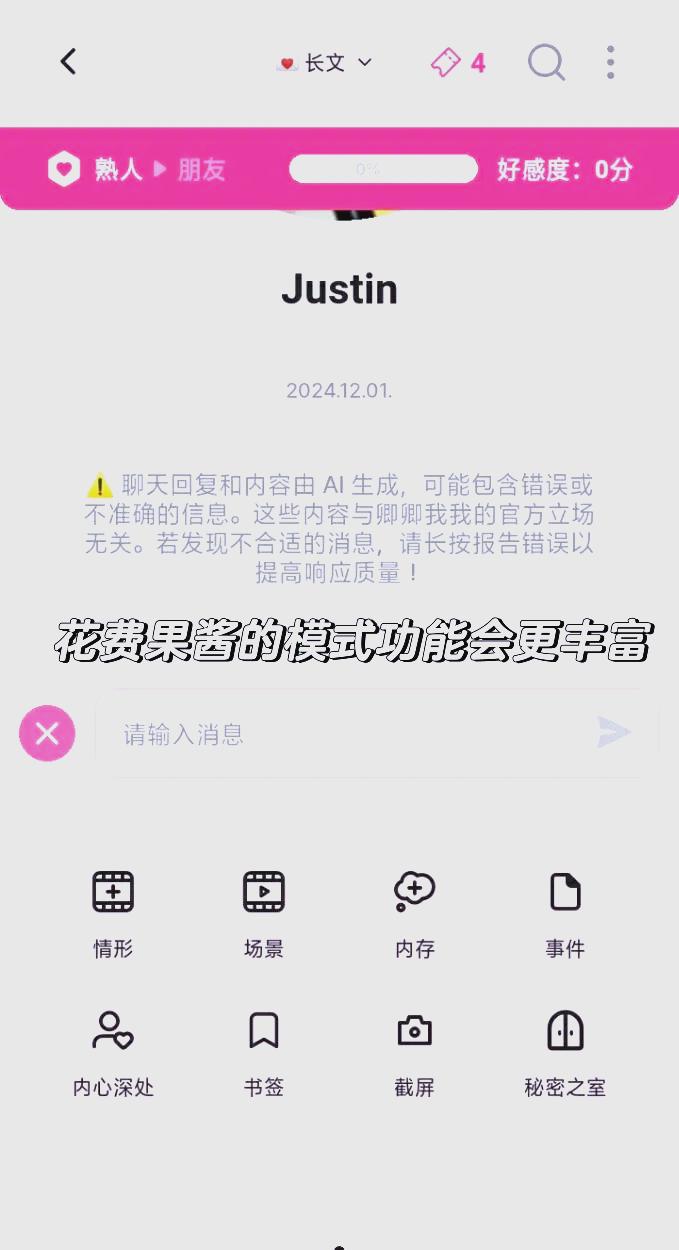Screen dimensions: 679x1250
Task: Open the 长文 mode dropdown
Action: [x=325, y=63]
